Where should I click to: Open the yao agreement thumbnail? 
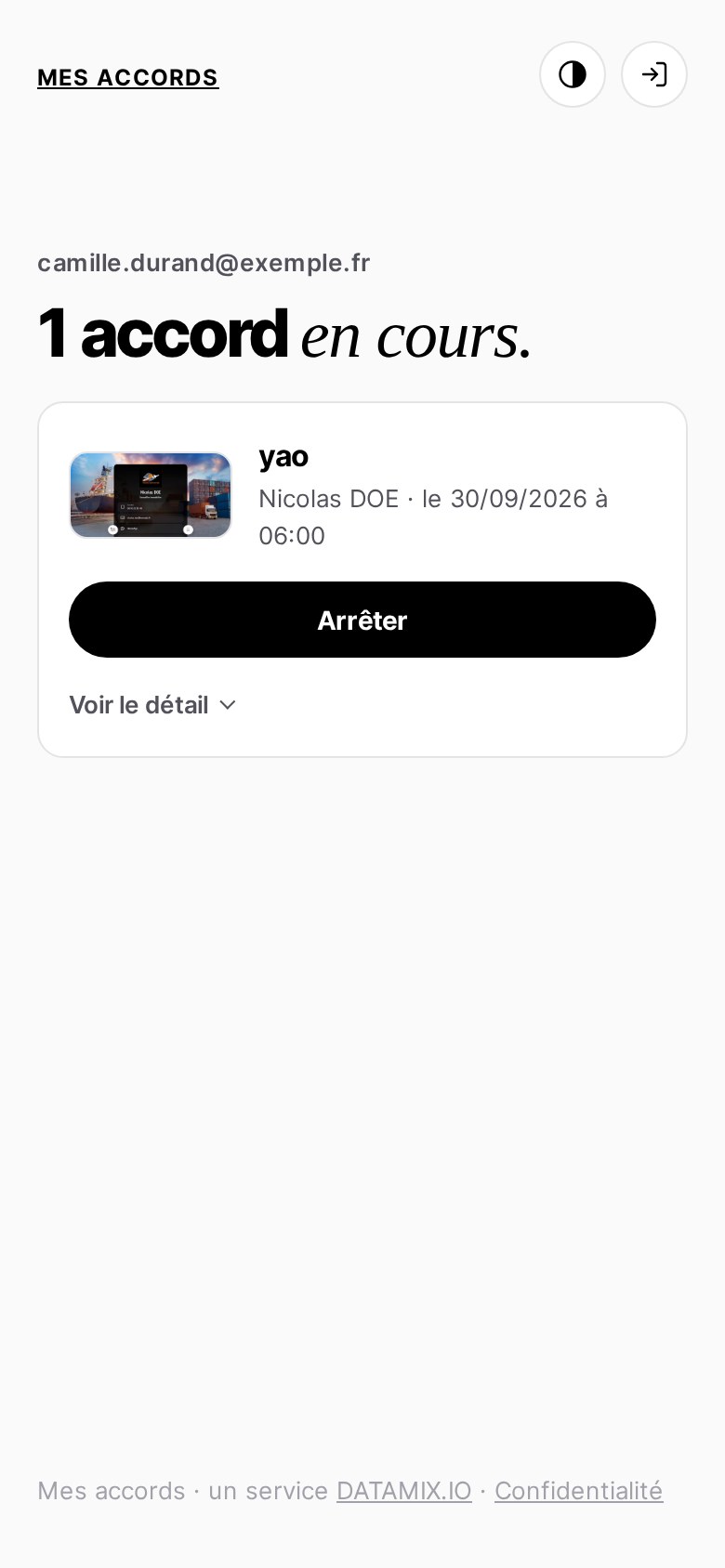151,495
